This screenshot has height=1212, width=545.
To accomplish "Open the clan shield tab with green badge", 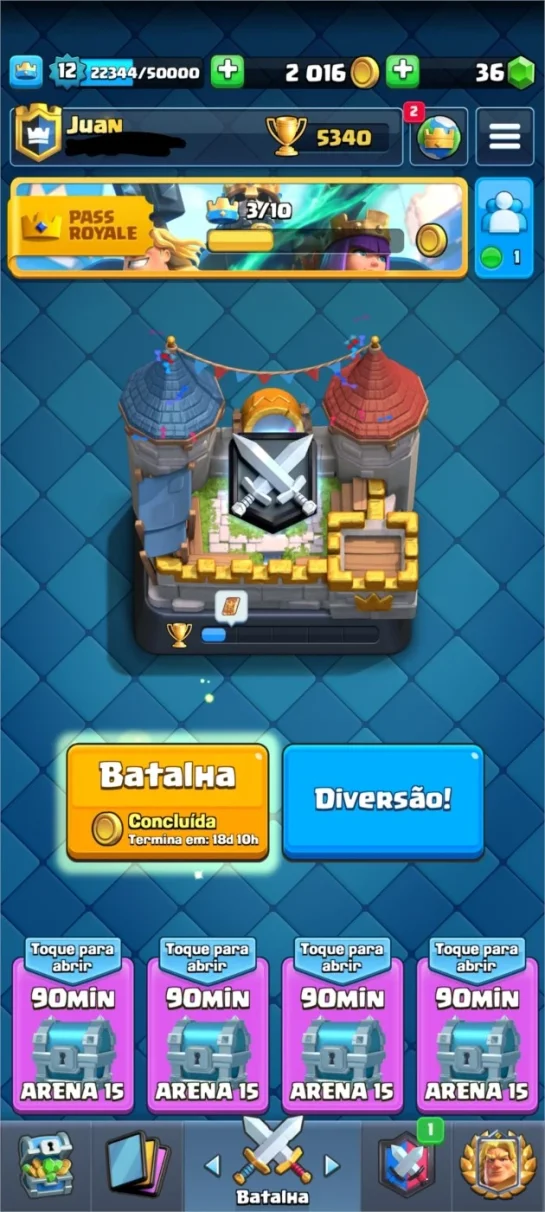I will pyautogui.click(x=407, y=1166).
